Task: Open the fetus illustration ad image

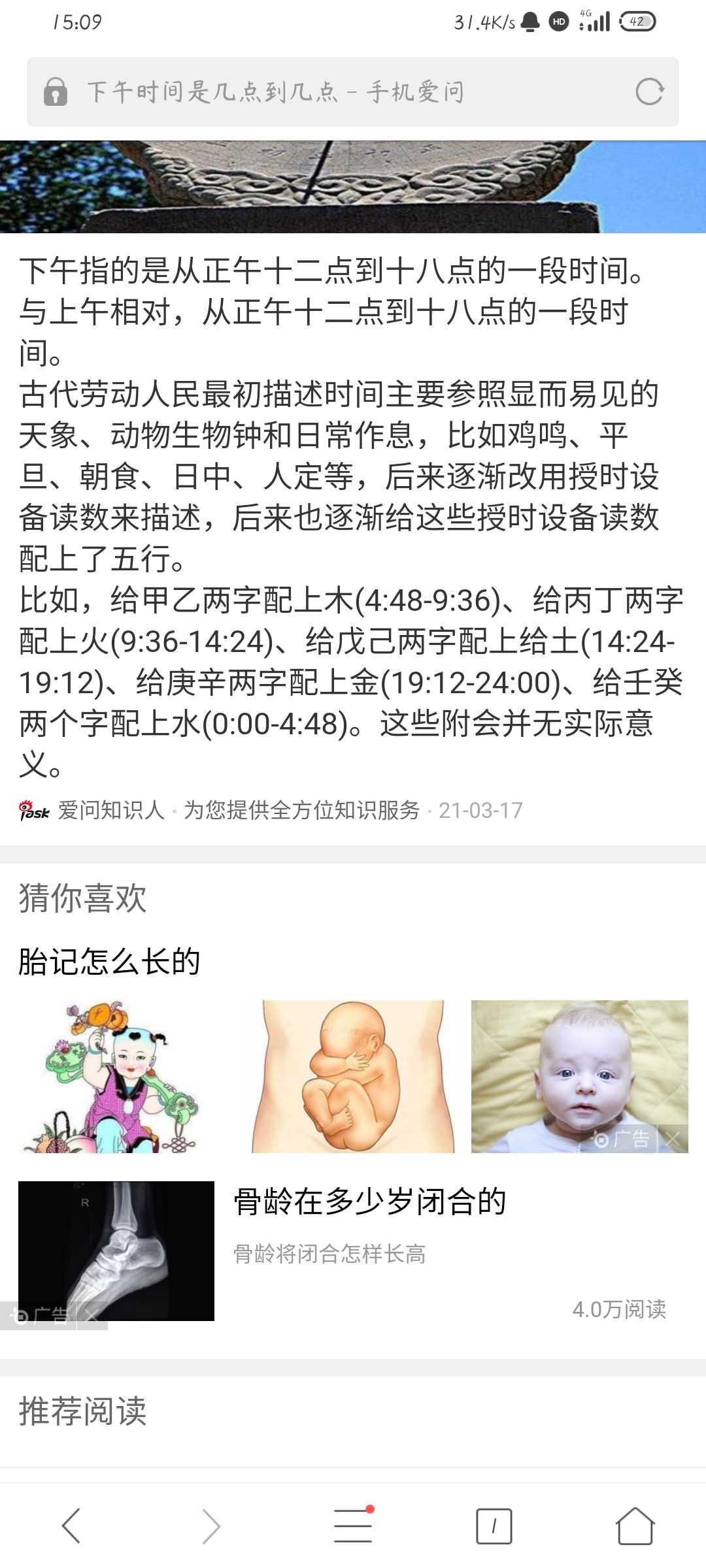Action: pos(353,1076)
